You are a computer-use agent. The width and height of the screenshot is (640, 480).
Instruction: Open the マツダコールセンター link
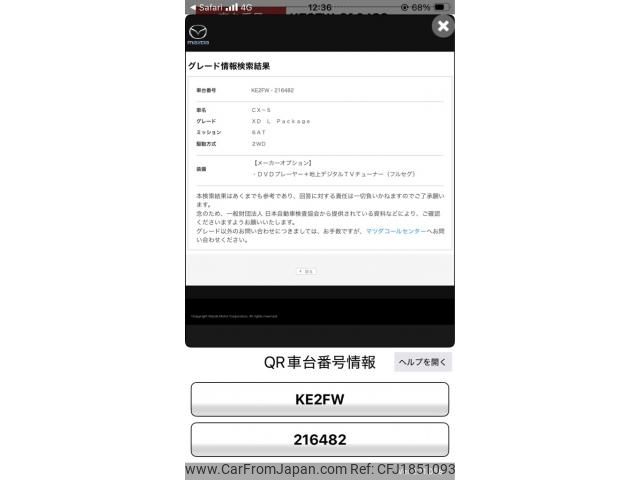pyautogui.click(x=395, y=230)
